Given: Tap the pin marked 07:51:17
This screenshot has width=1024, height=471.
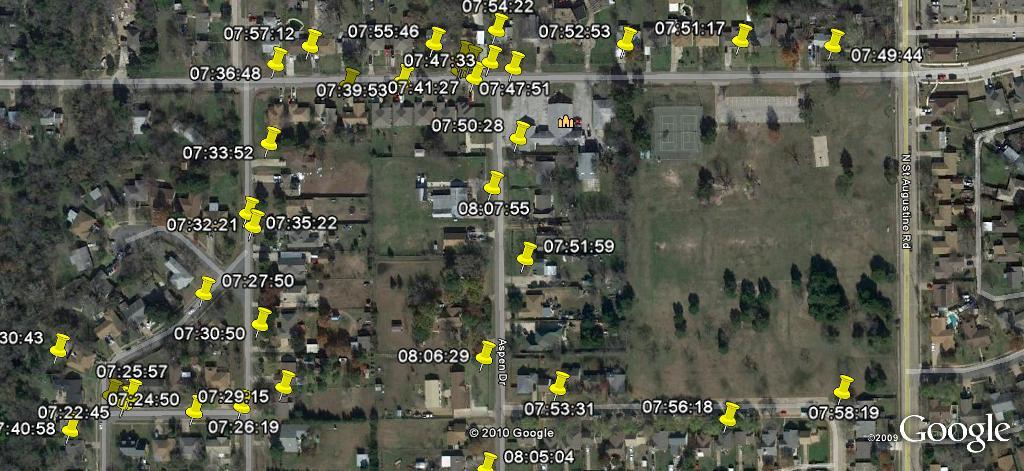Looking at the screenshot, I should [741, 35].
